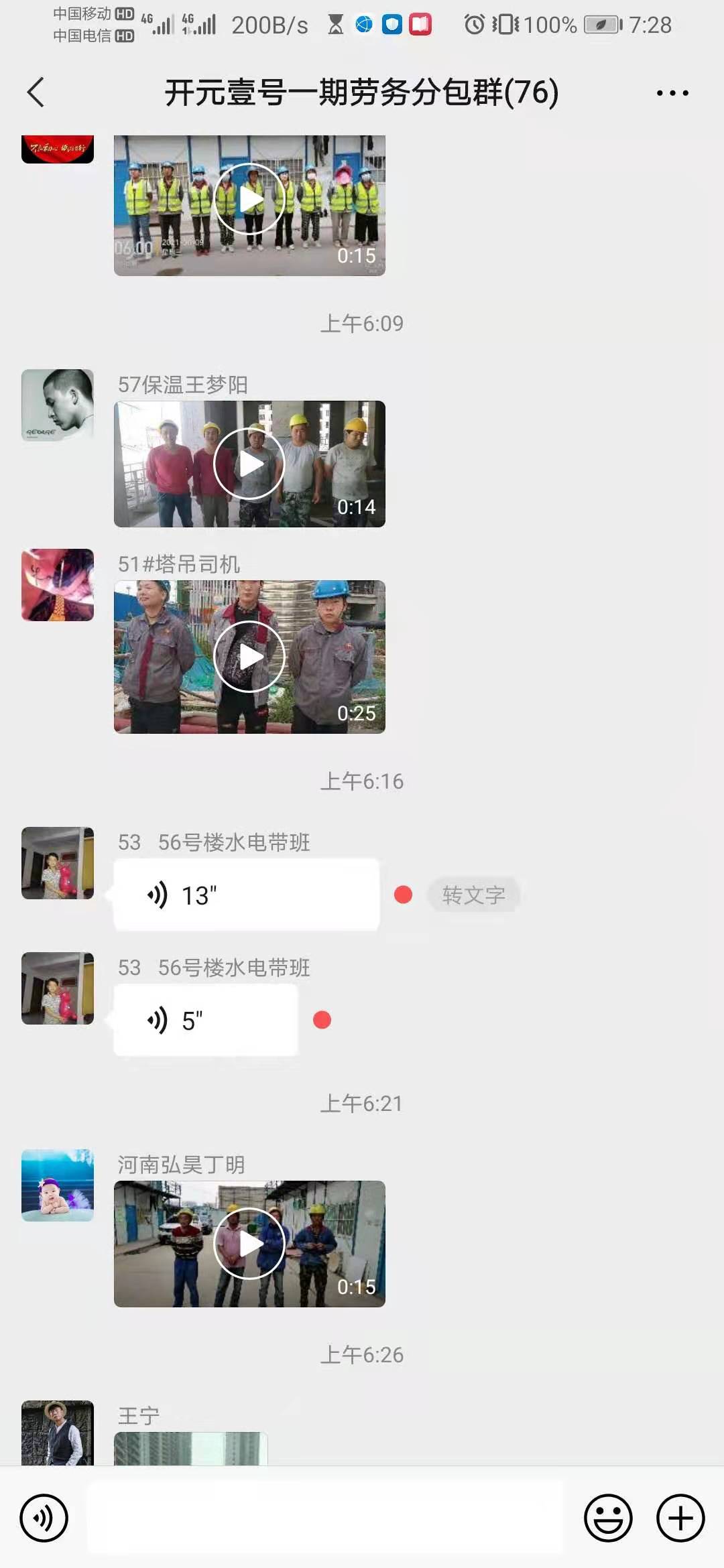
Task: Play the 0:15 video from 河南弘昊丁明
Action: 249,1244
